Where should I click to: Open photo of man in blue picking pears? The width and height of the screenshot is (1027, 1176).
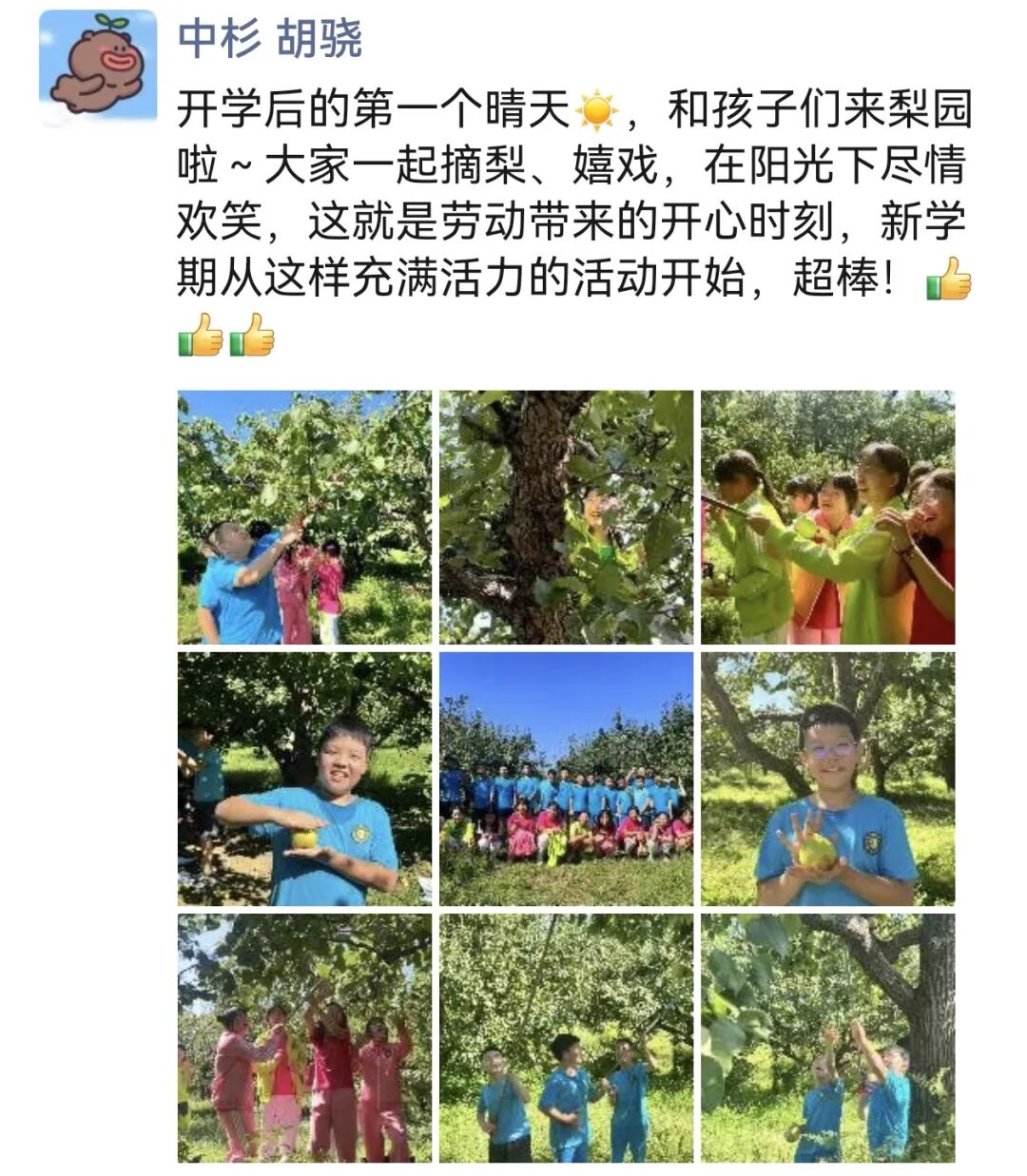click(x=304, y=517)
